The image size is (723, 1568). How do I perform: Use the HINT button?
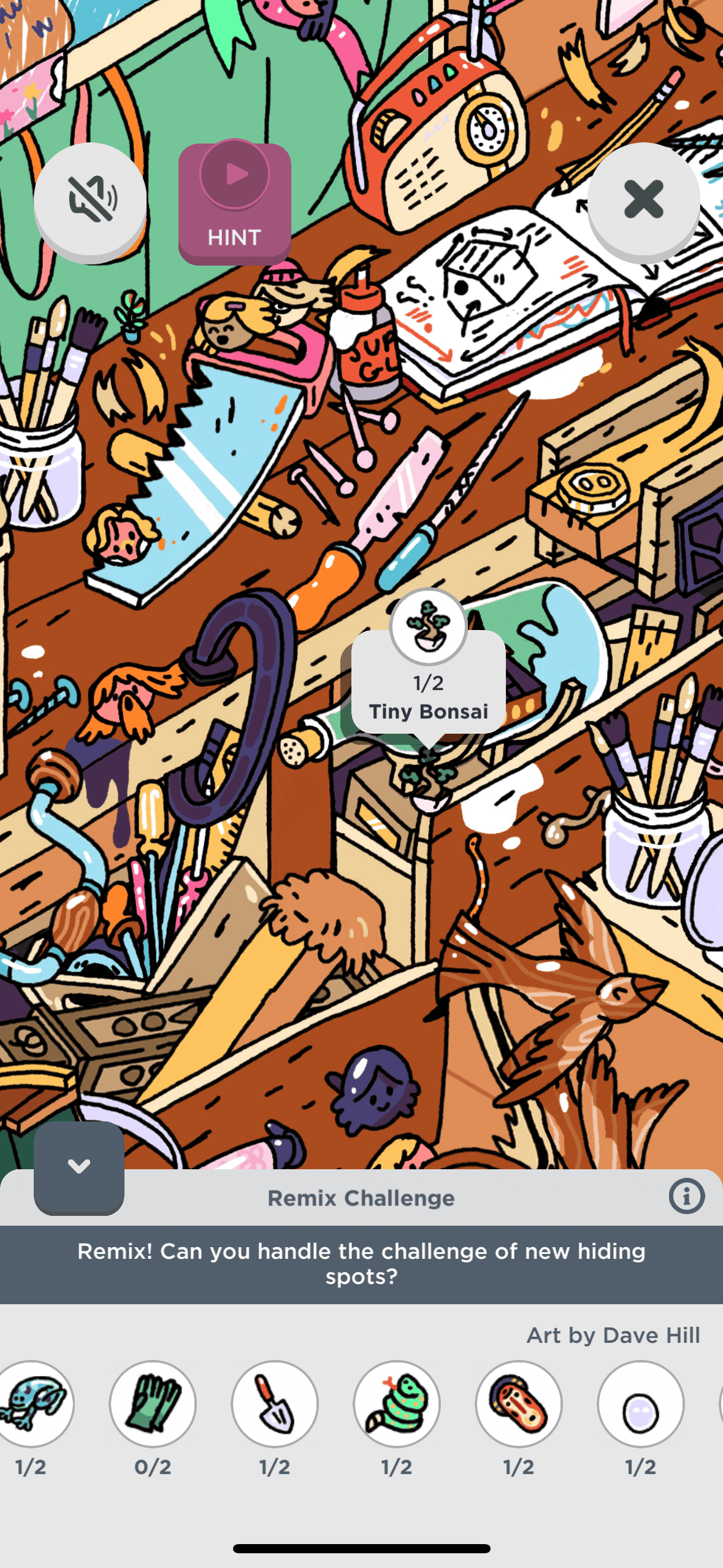tap(234, 203)
